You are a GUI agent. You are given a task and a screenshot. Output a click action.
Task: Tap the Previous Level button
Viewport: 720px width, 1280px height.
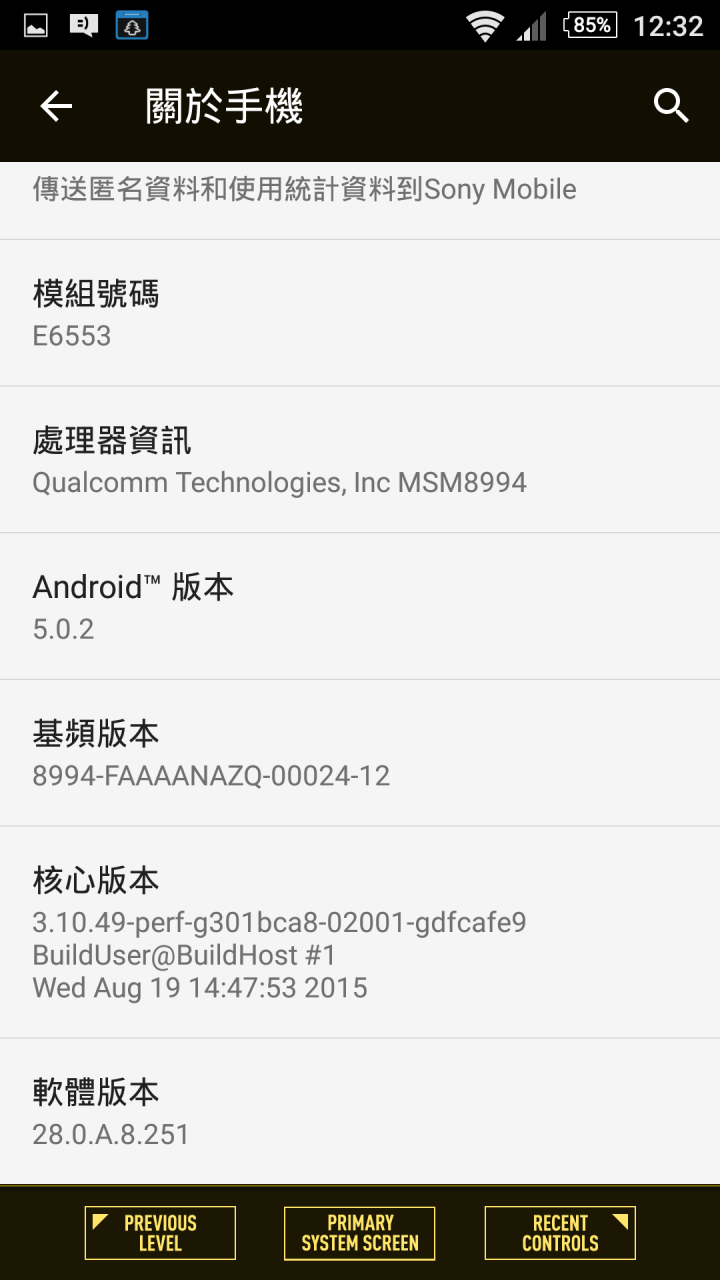(160, 1233)
